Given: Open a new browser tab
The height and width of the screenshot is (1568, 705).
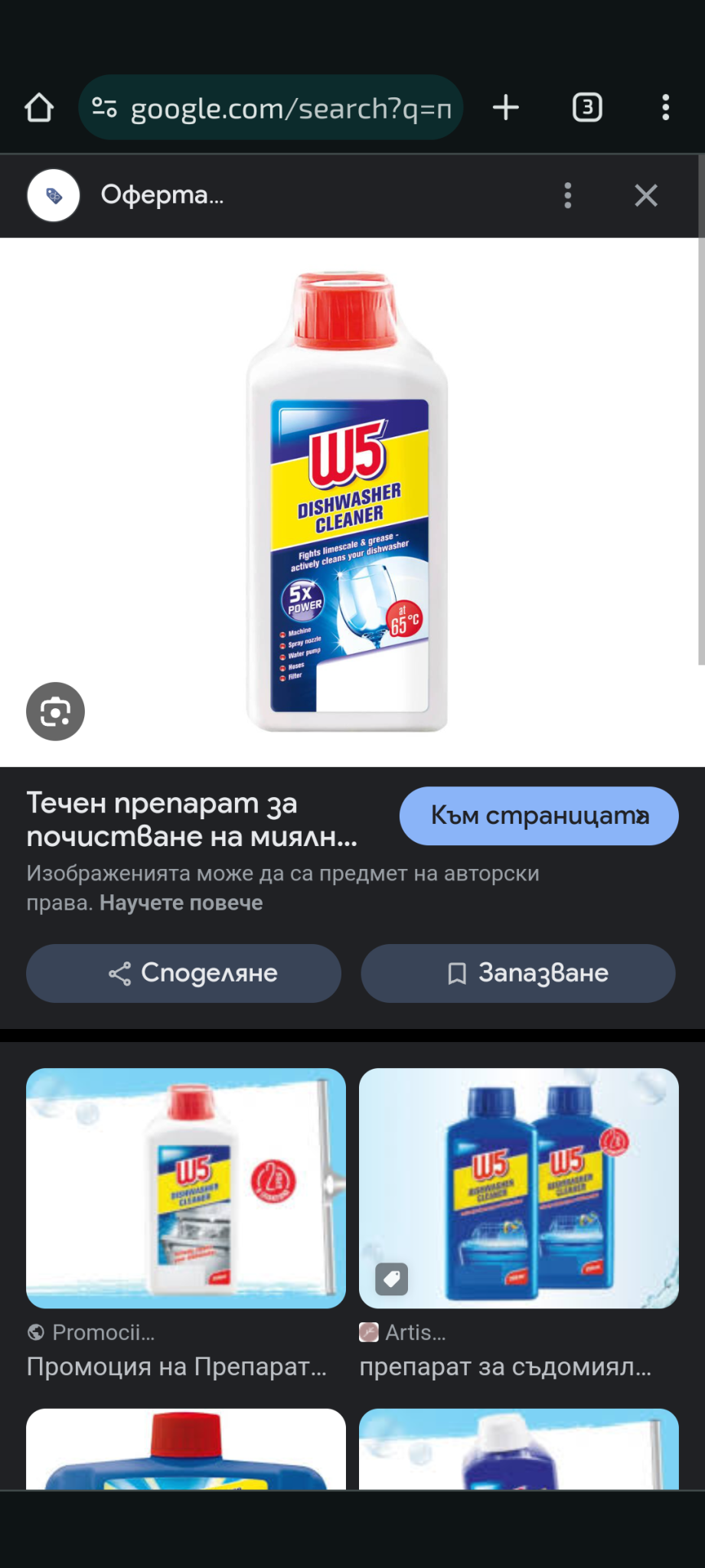Looking at the screenshot, I should (x=506, y=108).
